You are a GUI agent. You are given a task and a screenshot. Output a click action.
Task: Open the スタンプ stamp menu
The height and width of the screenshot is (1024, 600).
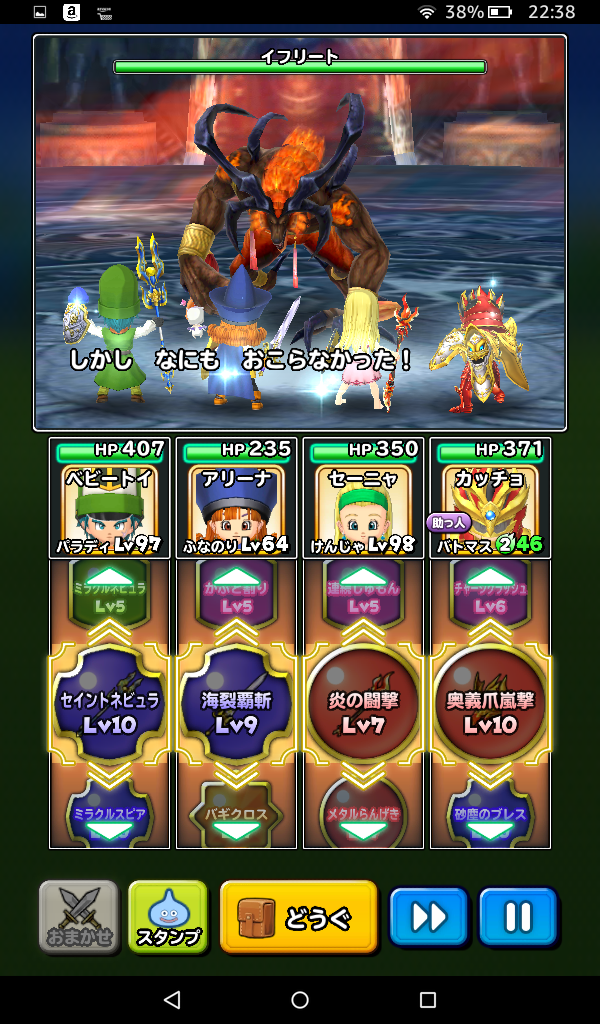coord(168,916)
